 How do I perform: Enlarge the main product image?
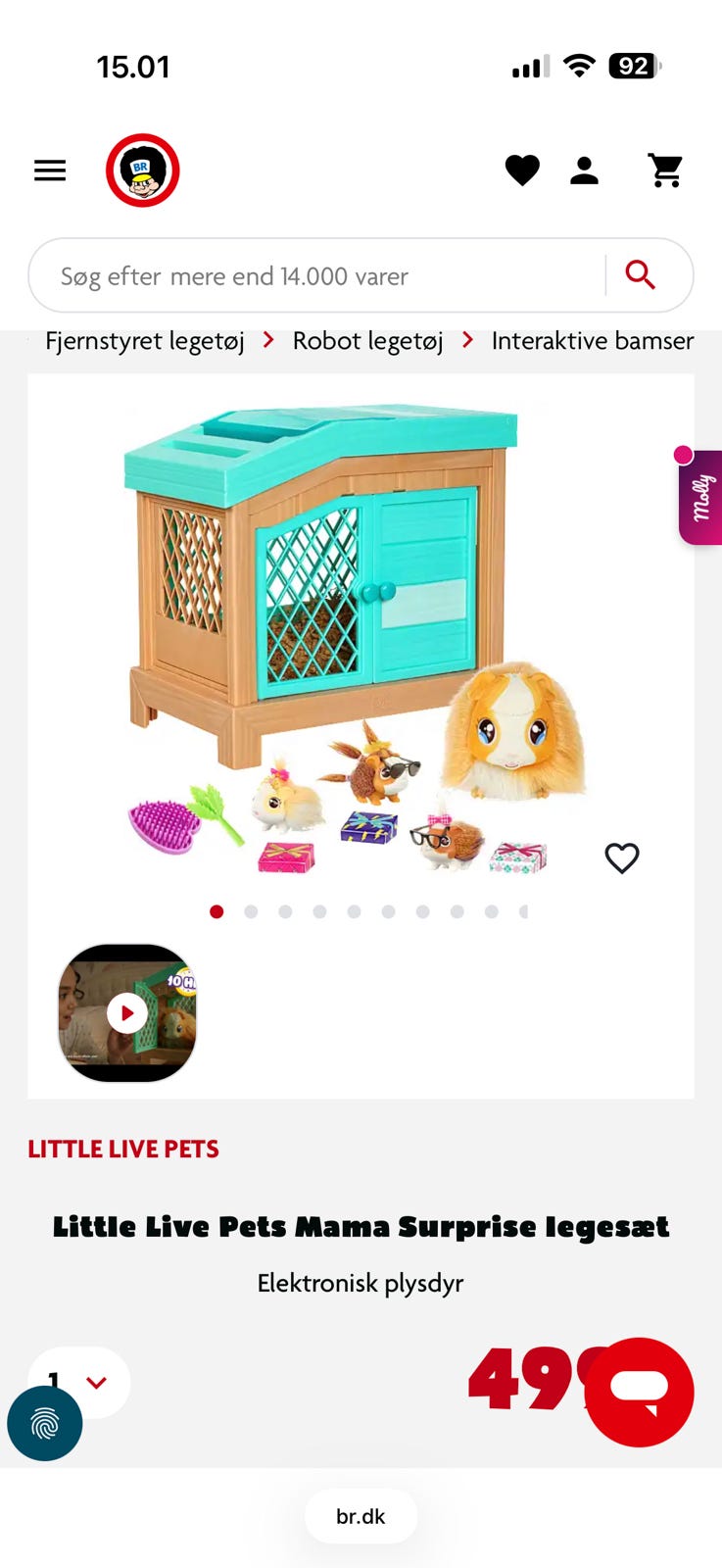tap(361, 637)
